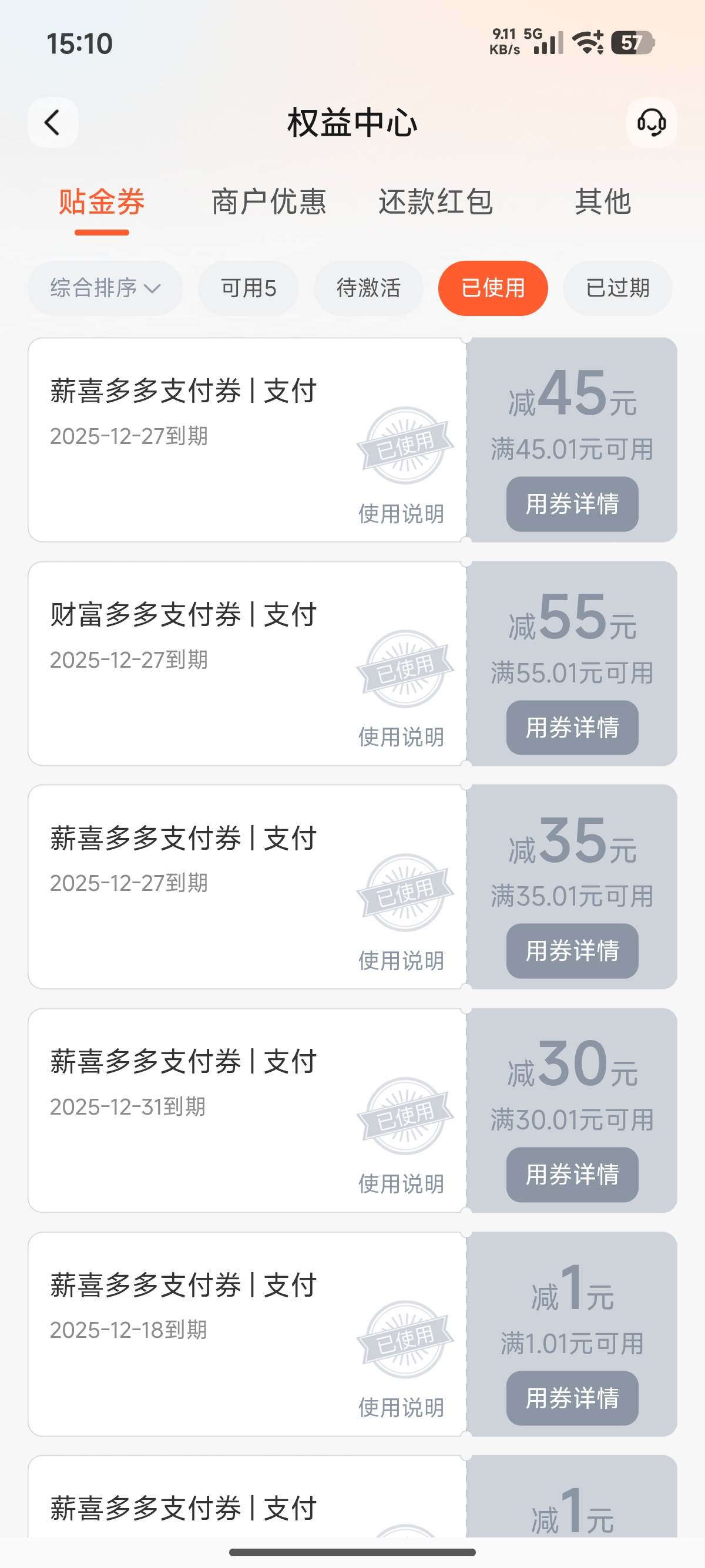Open the 其他 tab
The image size is (705, 1568).
pyautogui.click(x=603, y=202)
